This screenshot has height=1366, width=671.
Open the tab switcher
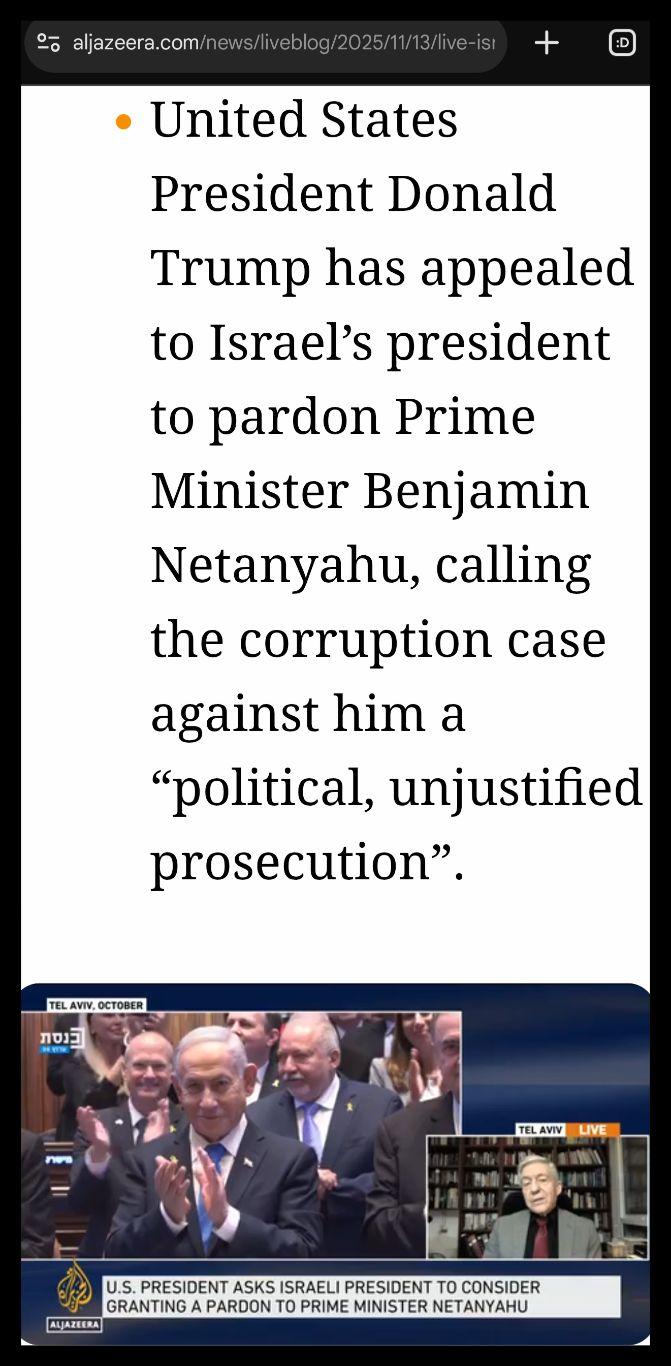click(x=622, y=43)
